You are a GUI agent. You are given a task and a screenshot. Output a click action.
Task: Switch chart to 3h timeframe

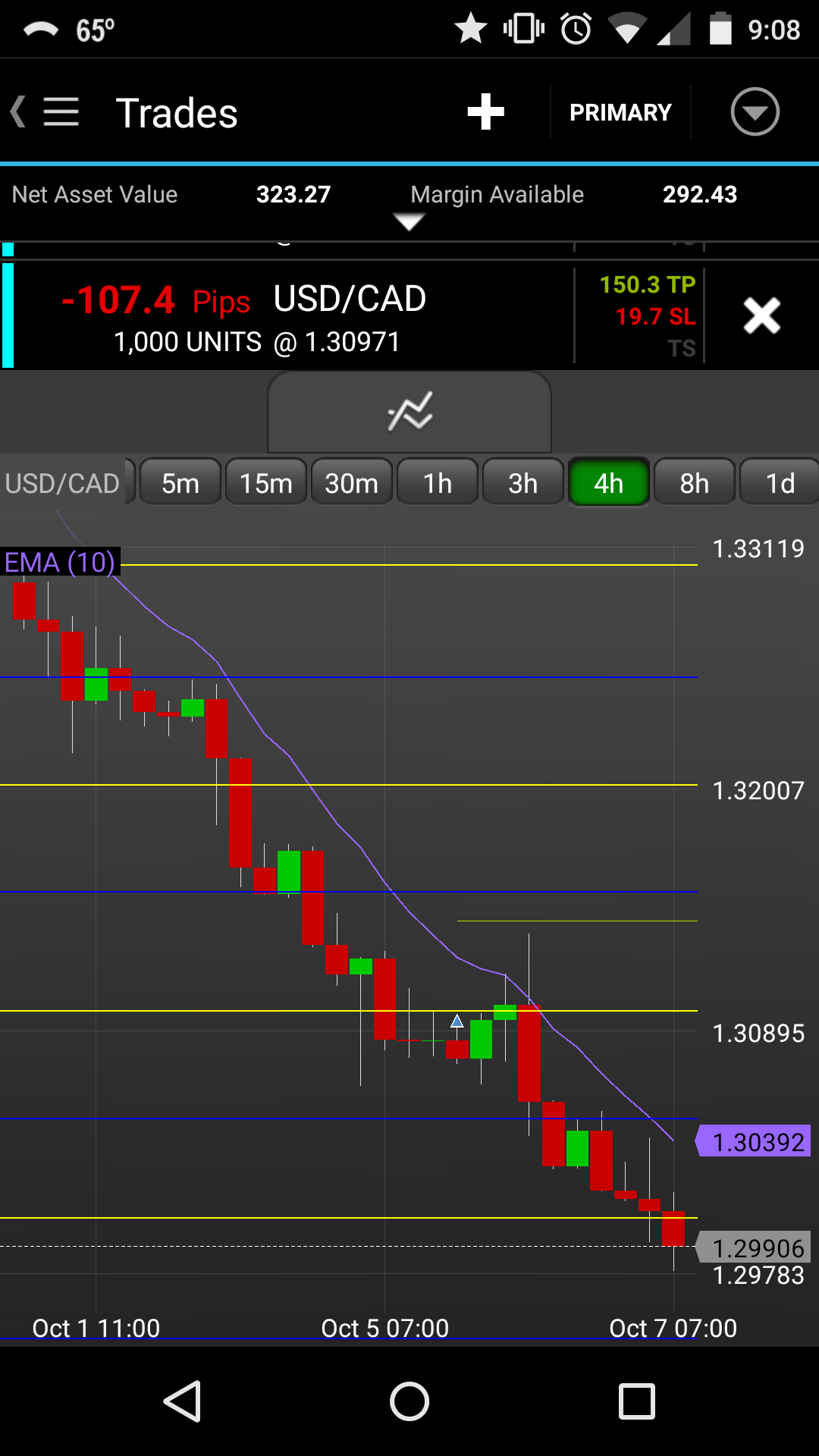[523, 483]
